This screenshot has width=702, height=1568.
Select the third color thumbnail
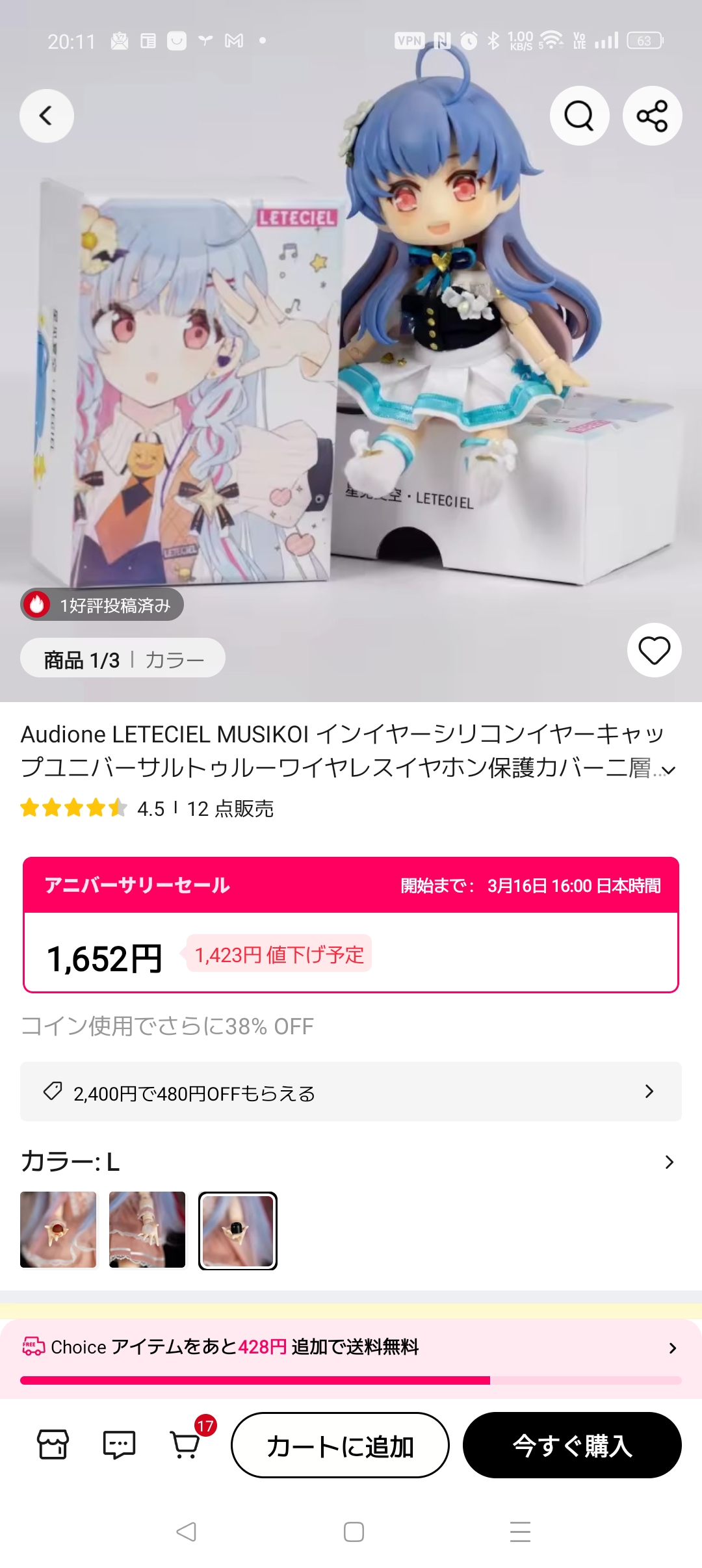pyautogui.click(x=238, y=1231)
